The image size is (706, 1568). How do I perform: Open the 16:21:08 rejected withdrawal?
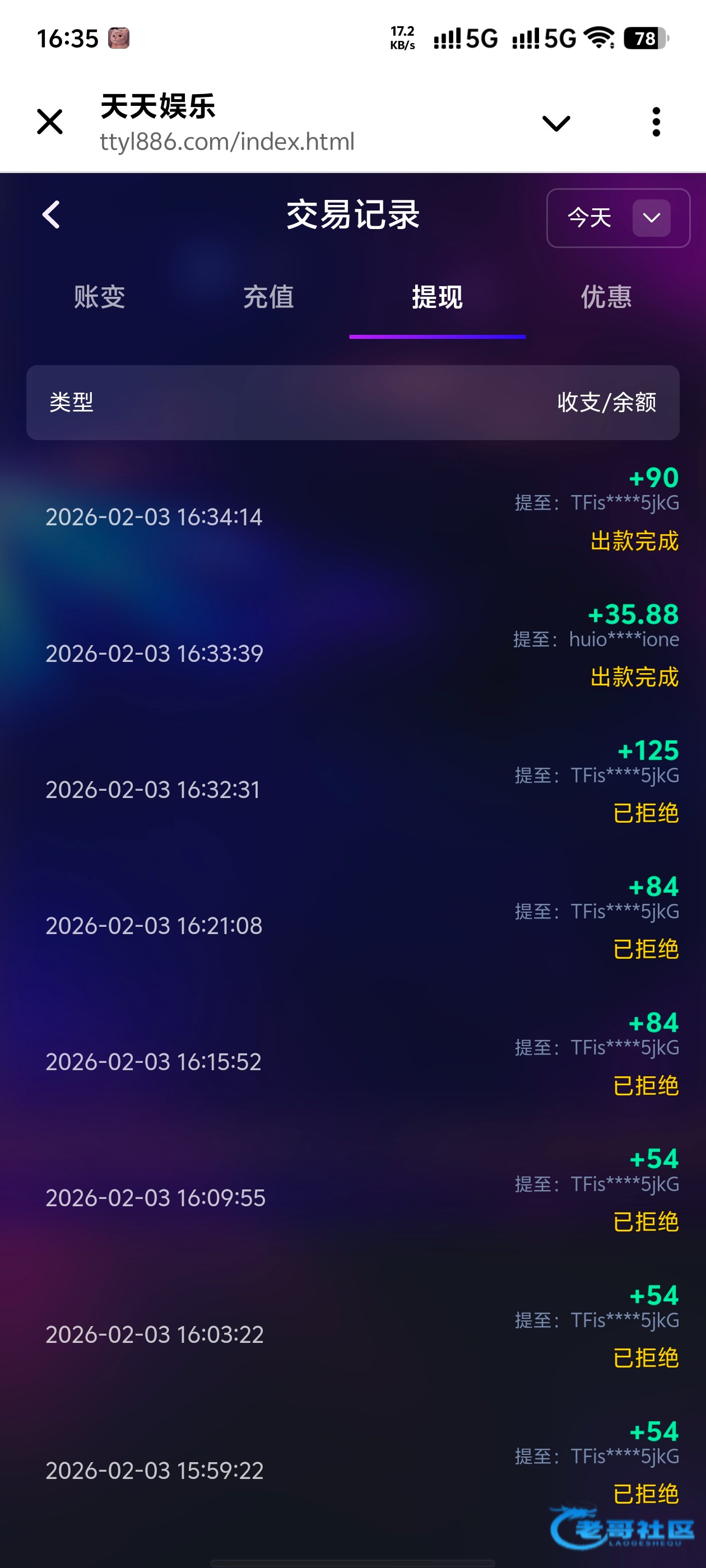[x=352, y=925]
